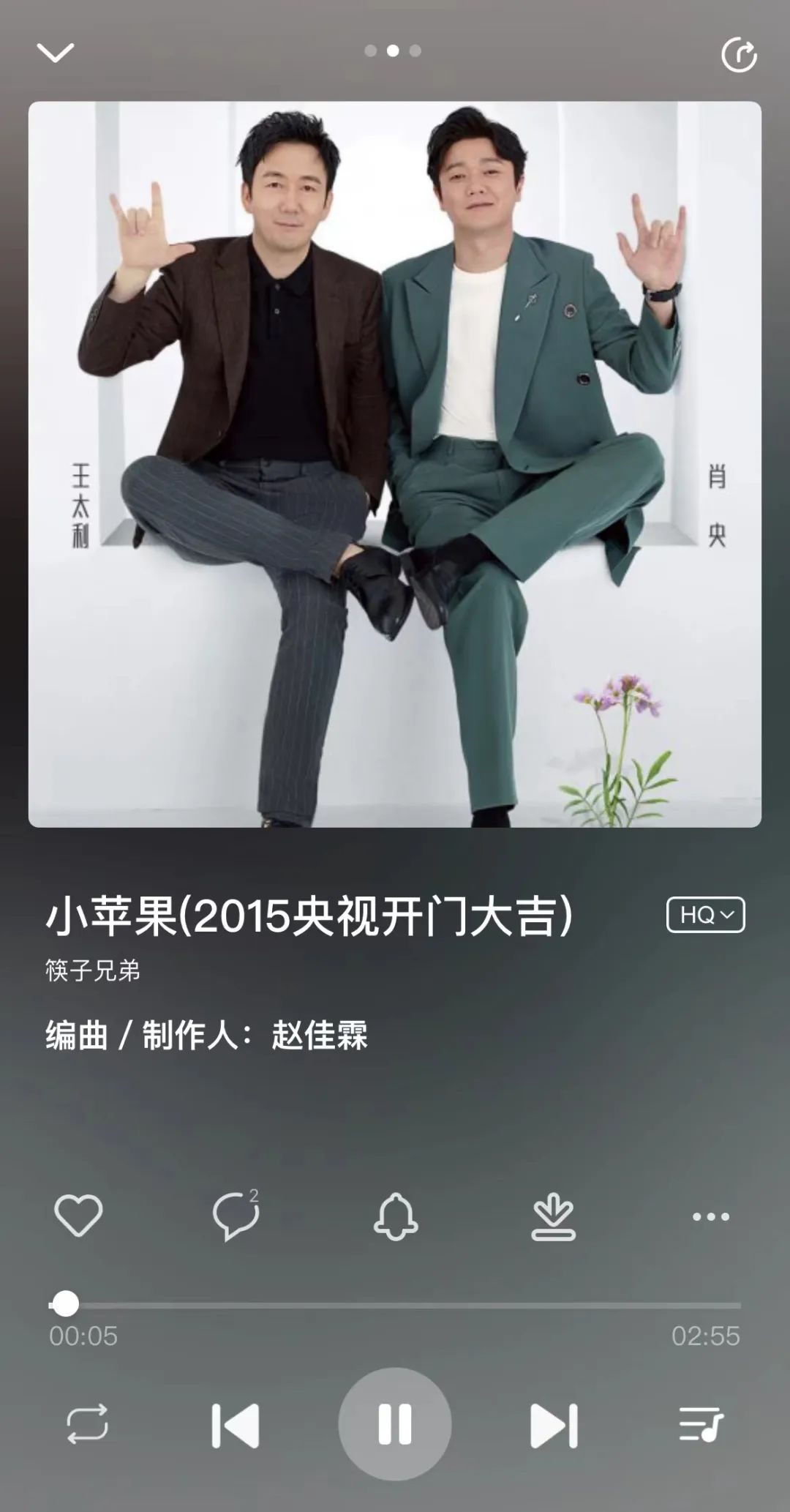This screenshot has height=1512, width=790.
Task: Open the song's comments
Action: click(x=236, y=1216)
